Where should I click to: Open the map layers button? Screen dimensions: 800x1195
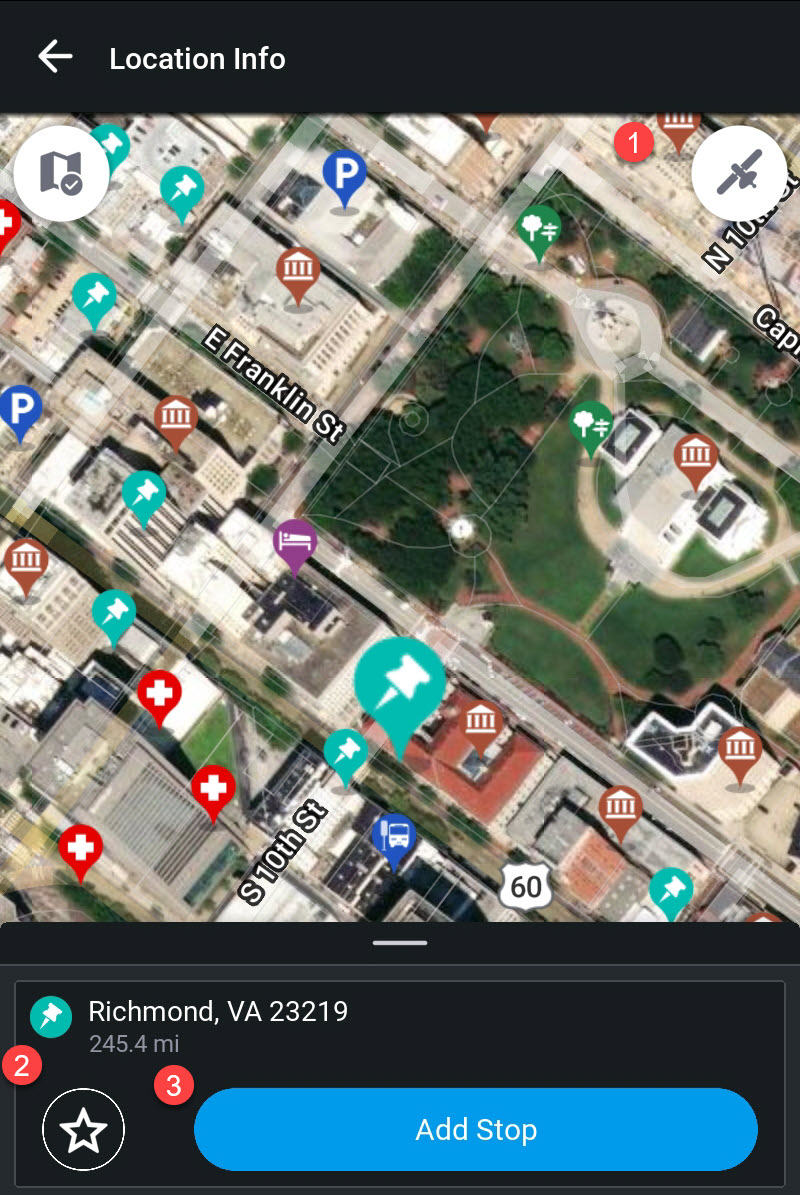point(61,172)
